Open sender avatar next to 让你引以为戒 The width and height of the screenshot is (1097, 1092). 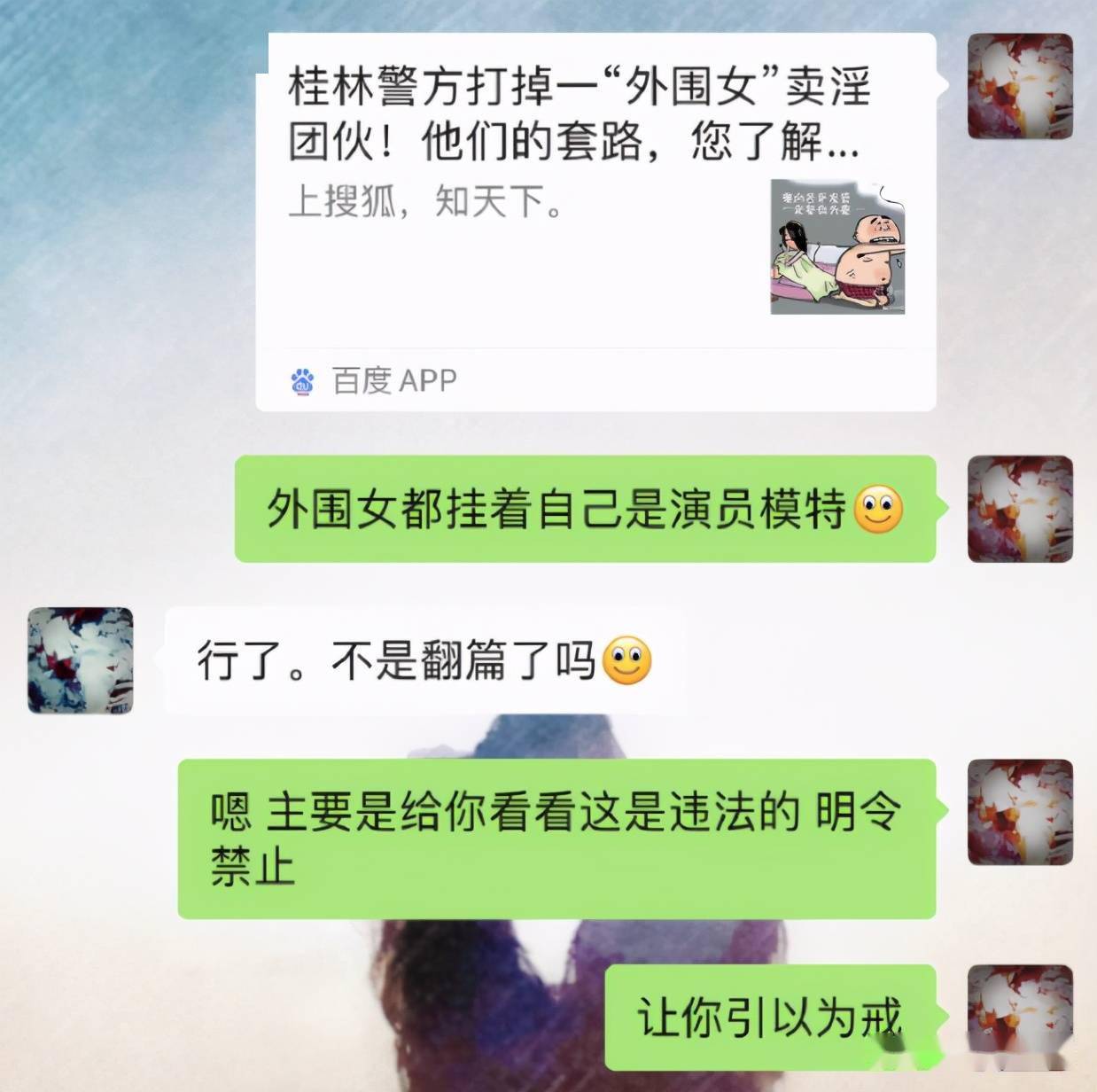point(1020,1016)
